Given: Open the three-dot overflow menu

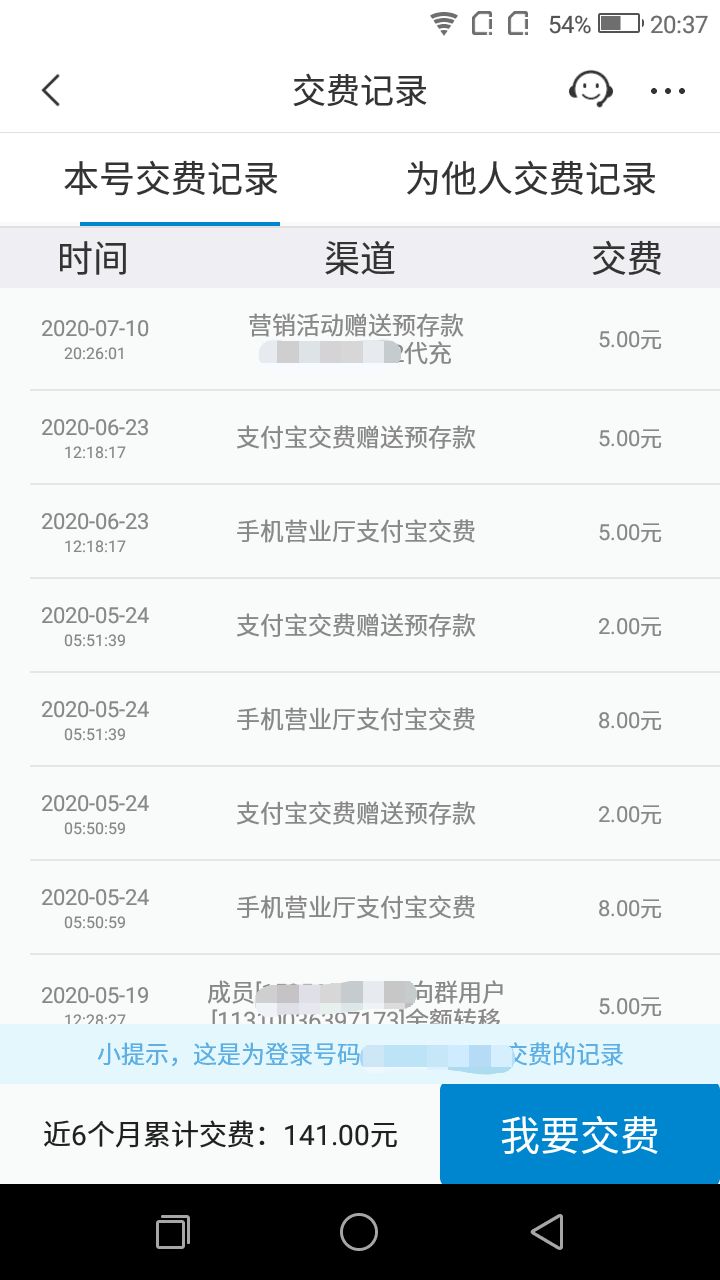Looking at the screenshot, I should coord(667,91).
